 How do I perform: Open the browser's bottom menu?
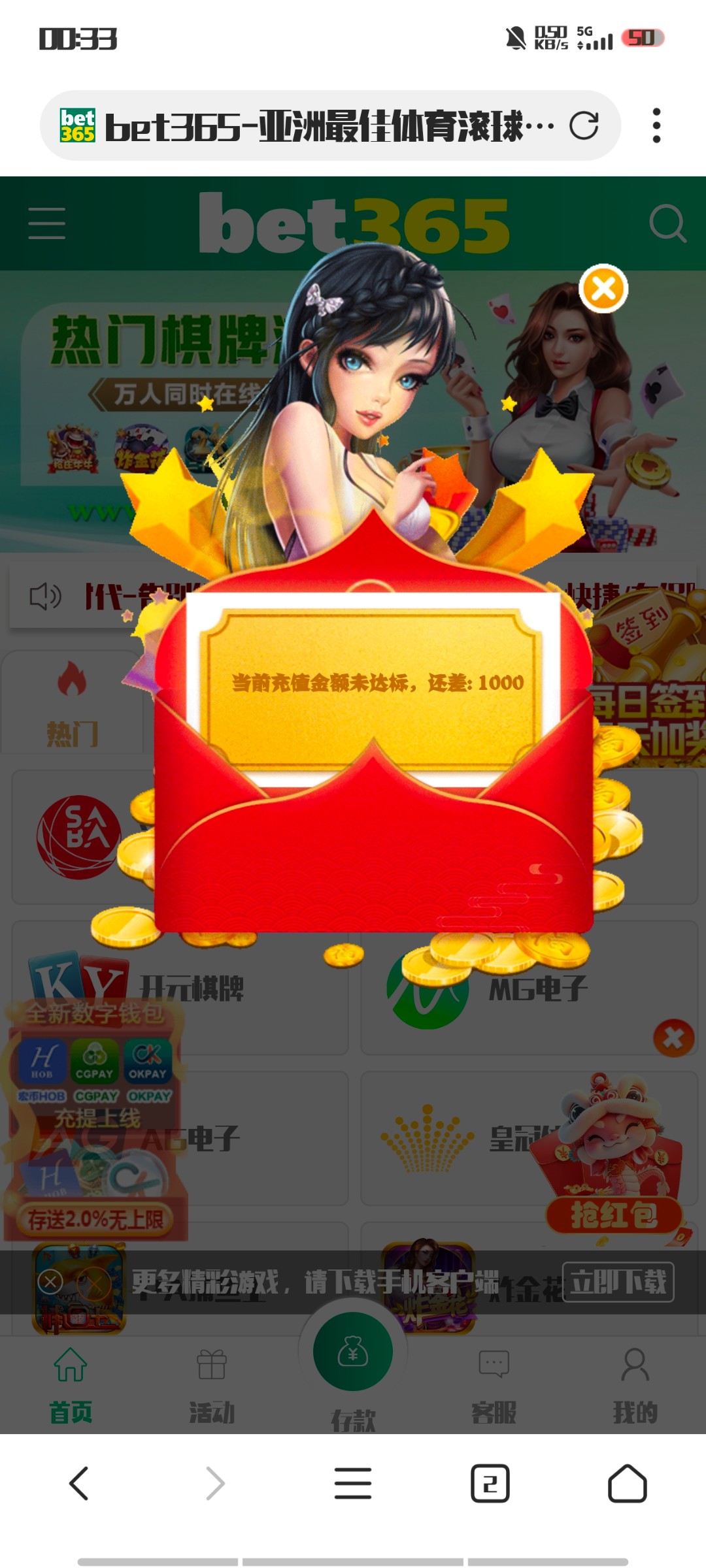[x=352, y=1483]
